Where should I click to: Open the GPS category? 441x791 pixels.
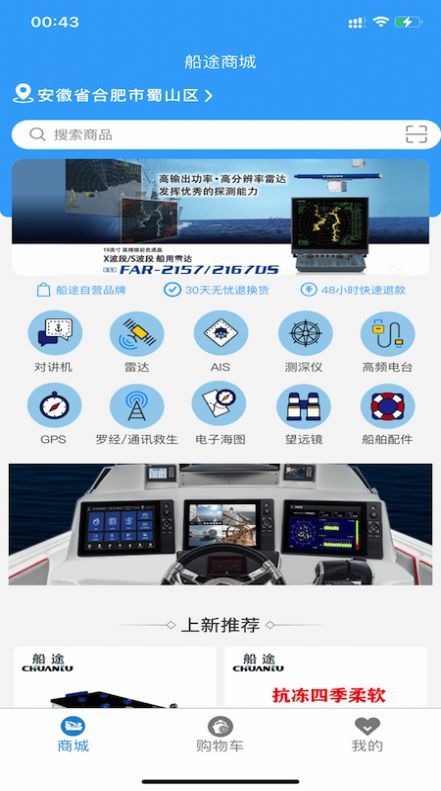pos(53,415)
